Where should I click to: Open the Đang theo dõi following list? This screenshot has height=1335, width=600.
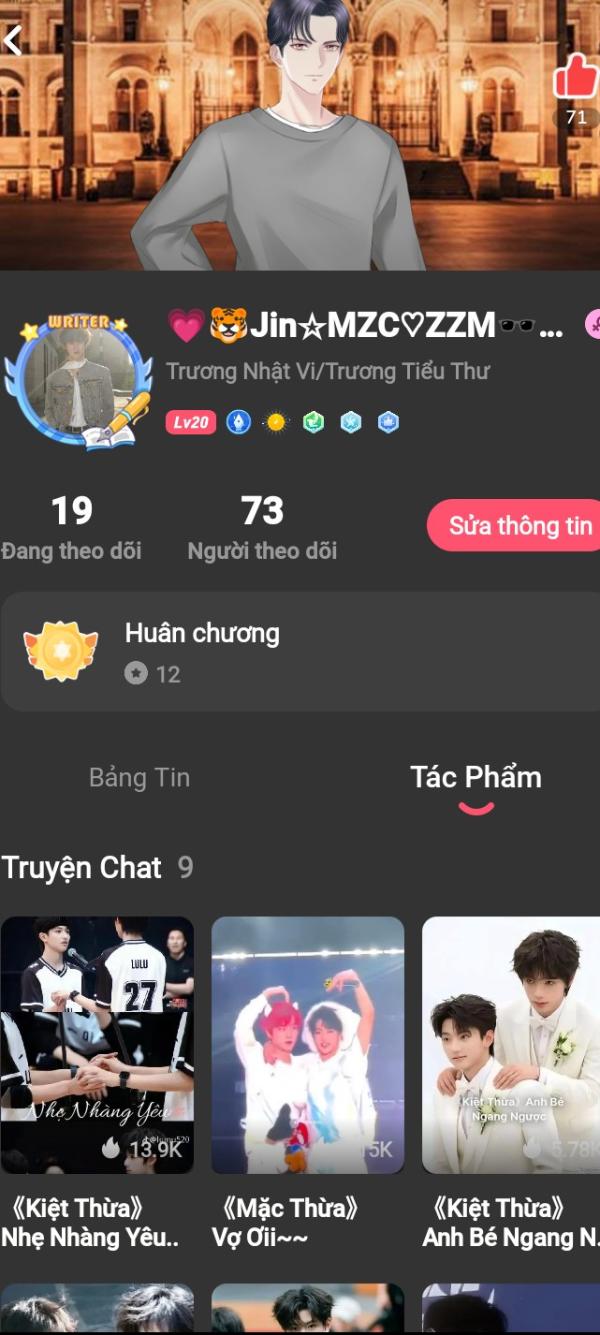71,528
